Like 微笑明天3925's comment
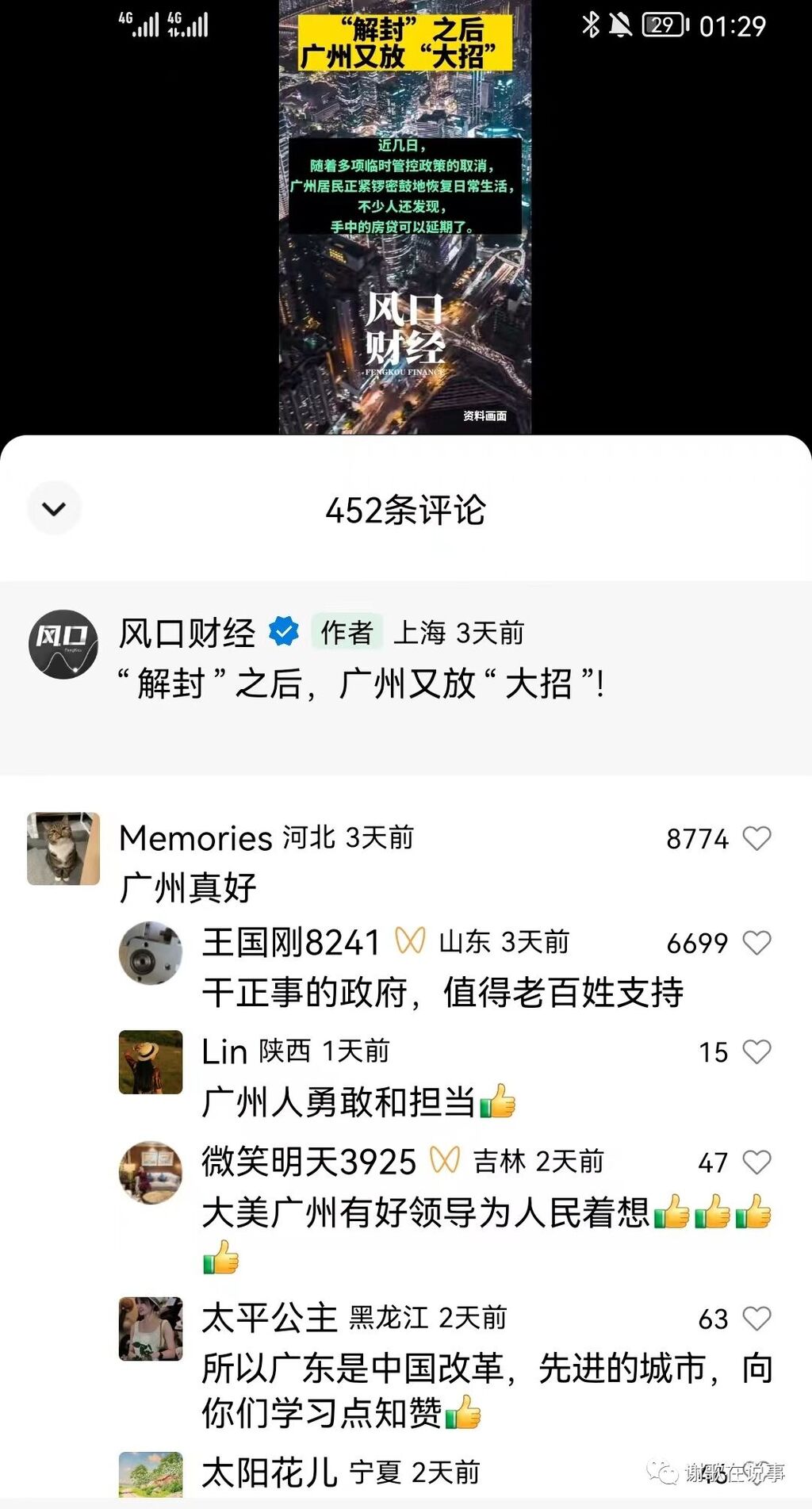812x1509 pixels. click(756, 1162)
